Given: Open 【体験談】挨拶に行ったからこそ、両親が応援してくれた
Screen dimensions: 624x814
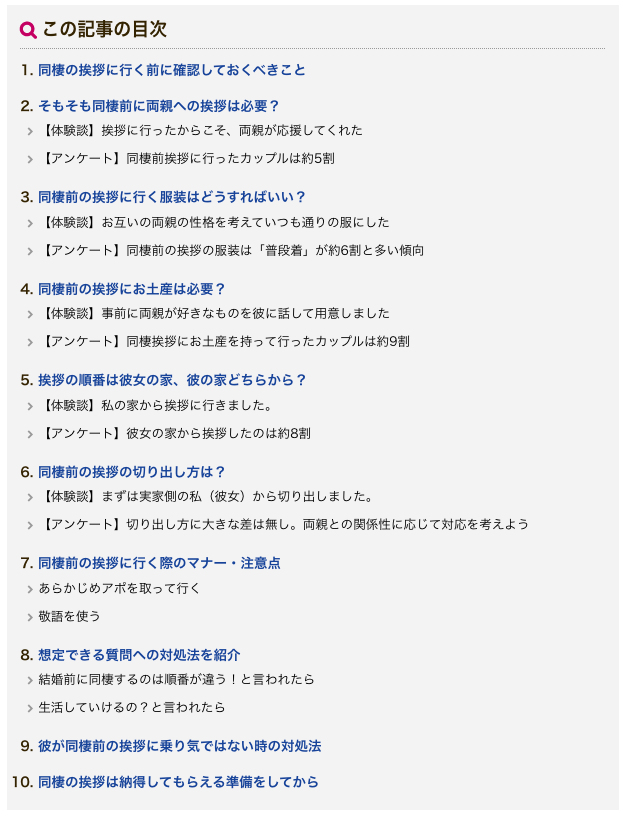Looking at the screenshot, I should click(x=201, y=130).
